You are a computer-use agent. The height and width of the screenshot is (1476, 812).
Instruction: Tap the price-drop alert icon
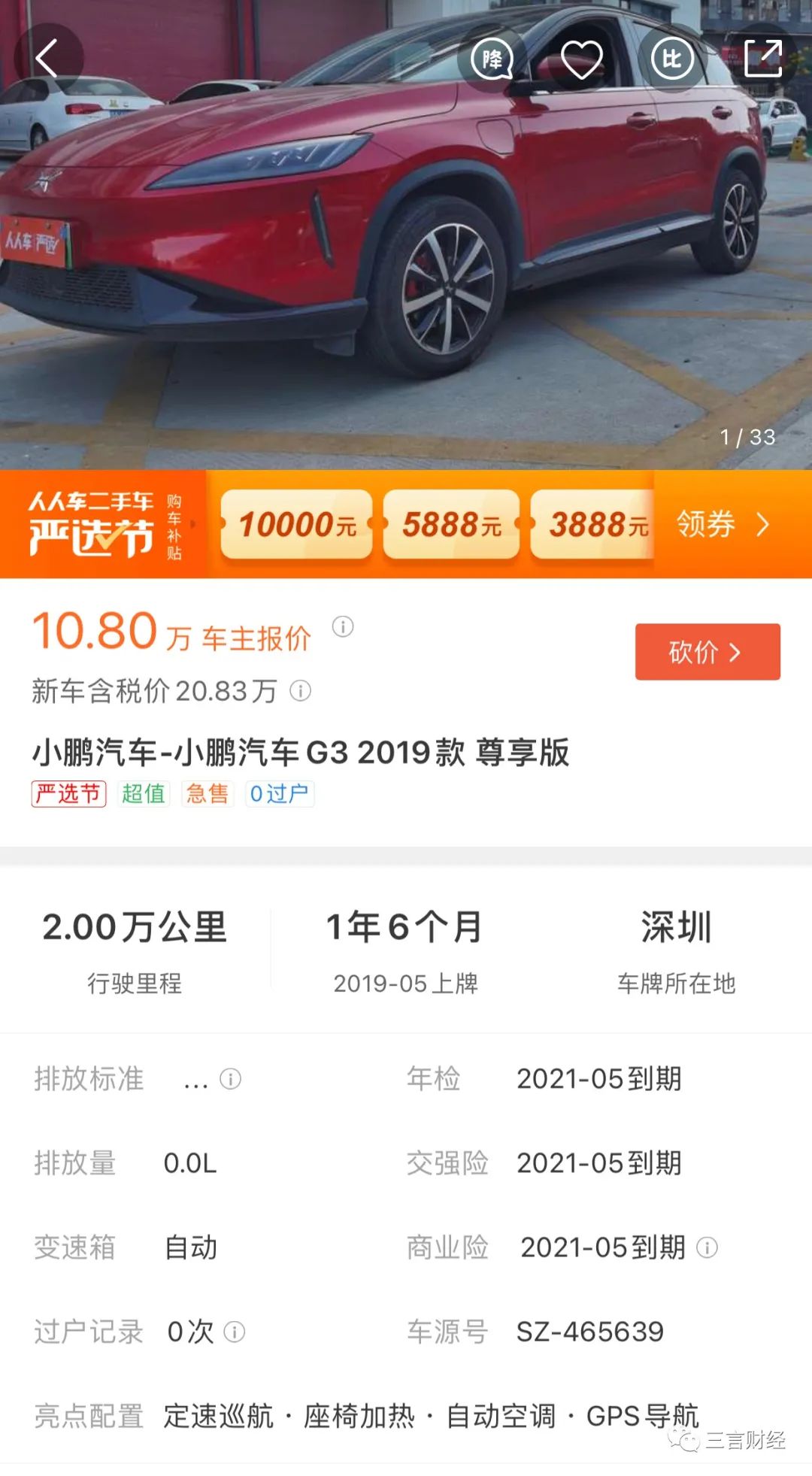coord(492,59)
